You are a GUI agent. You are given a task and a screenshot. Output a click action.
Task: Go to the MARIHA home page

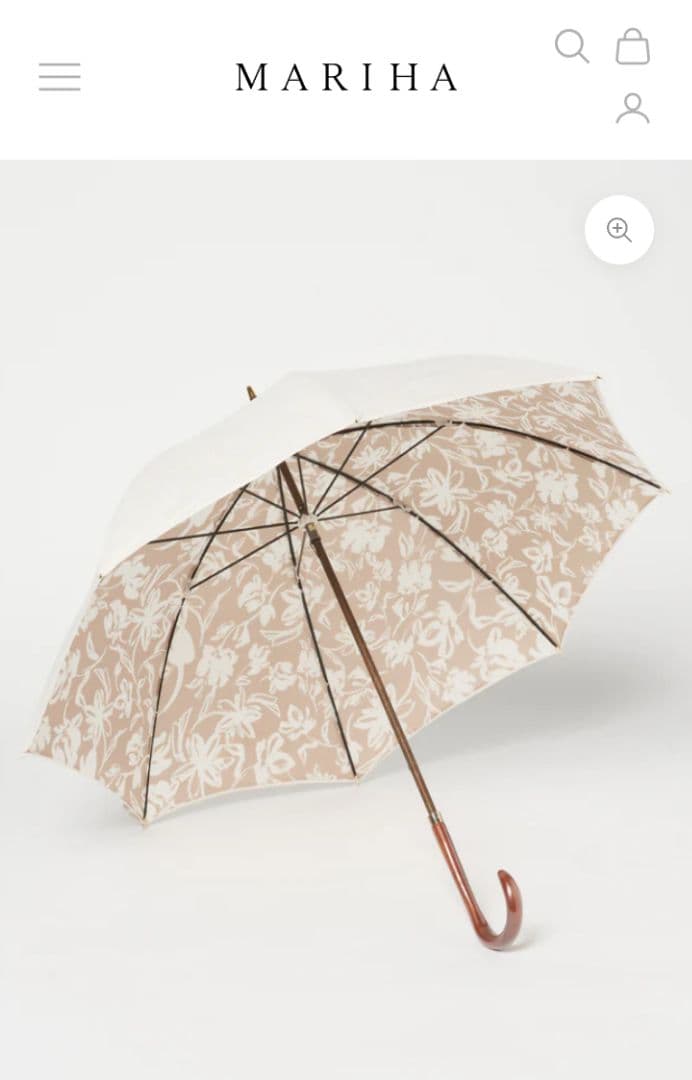point(346,77)
